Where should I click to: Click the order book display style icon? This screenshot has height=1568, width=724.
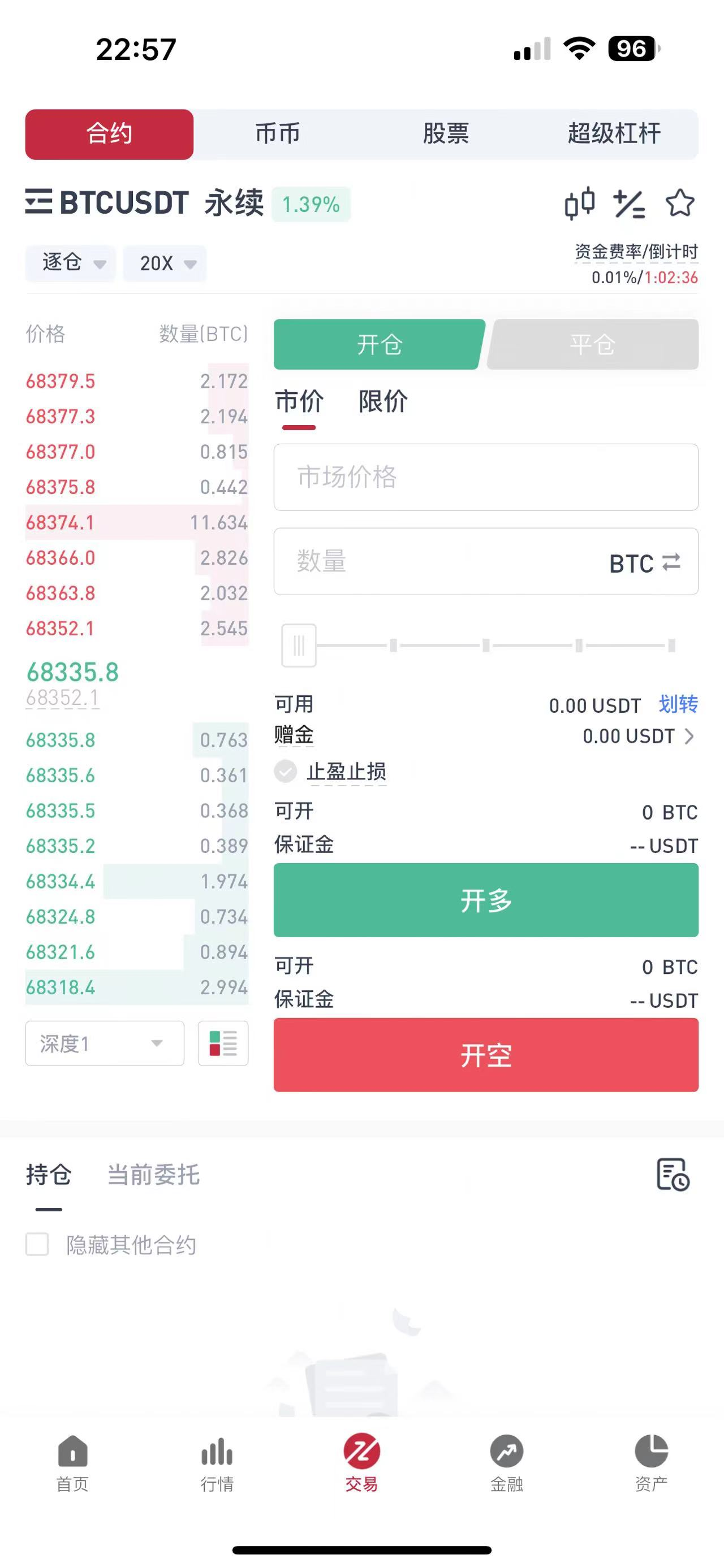tap(223, 1043)
